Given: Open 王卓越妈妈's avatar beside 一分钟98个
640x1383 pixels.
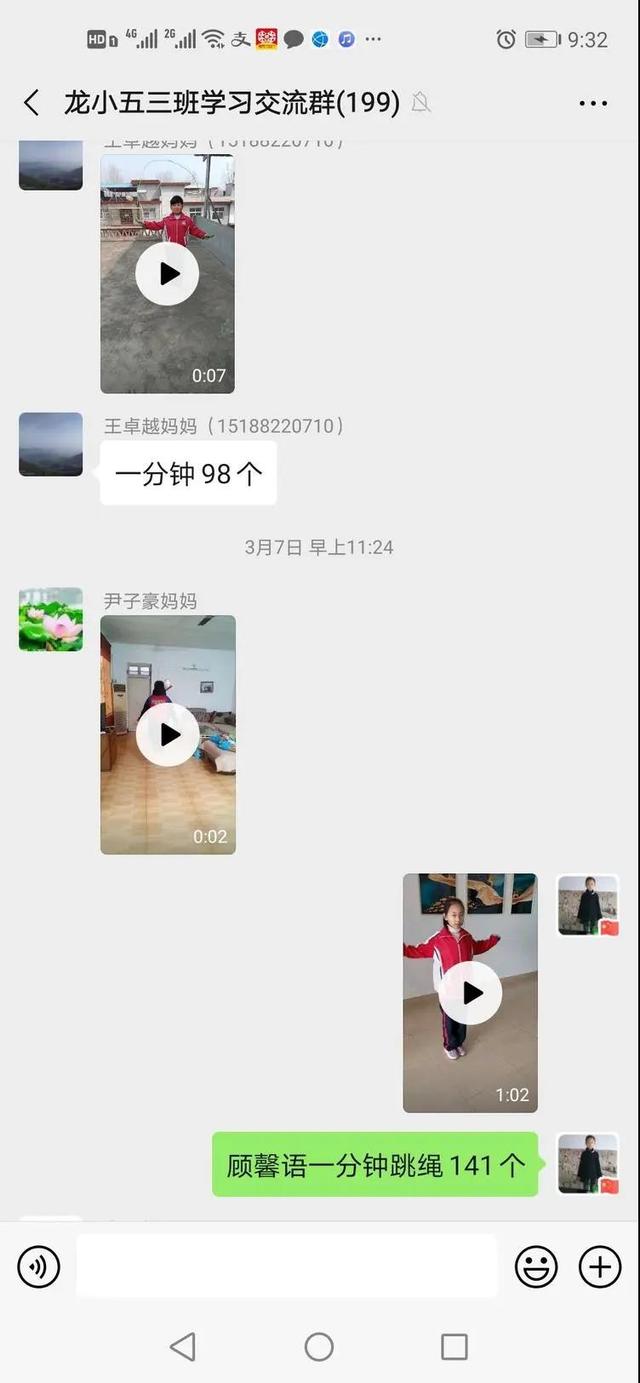Looking at the screenshot, I should point(51,444).
